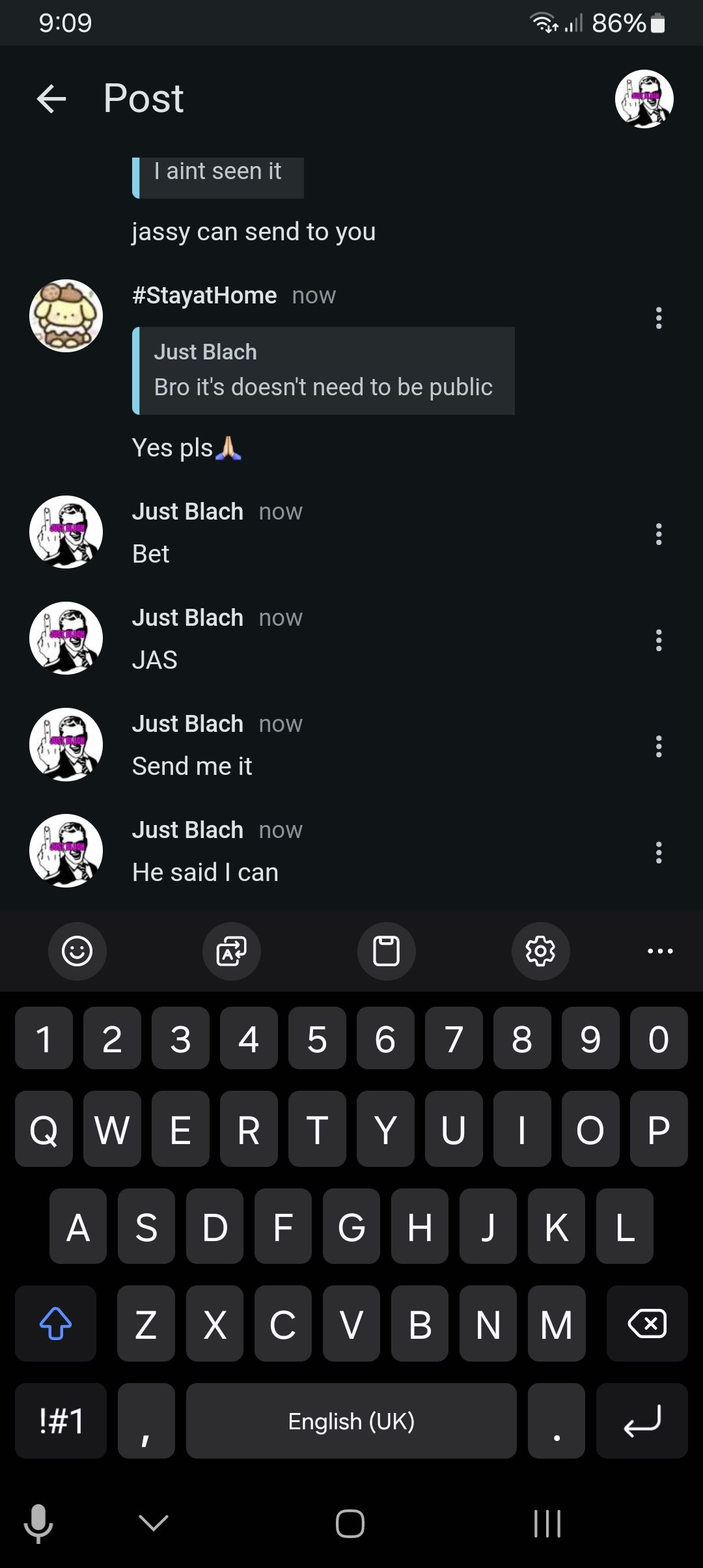Screen dimensions: 703x1568
Task: Open the keyboard clipboard
Action: (386, 951)
